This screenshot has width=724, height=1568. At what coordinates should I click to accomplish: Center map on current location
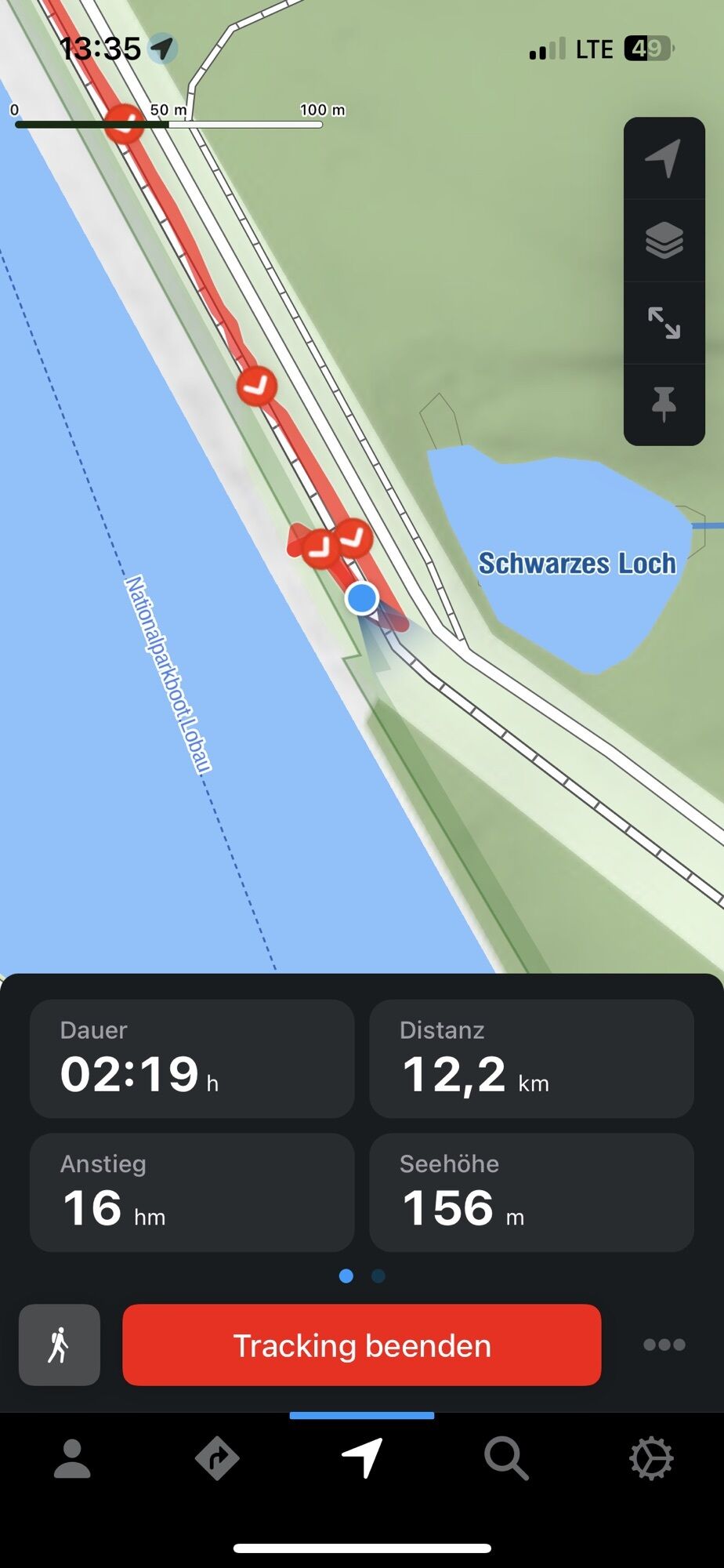tap(664, 158)
